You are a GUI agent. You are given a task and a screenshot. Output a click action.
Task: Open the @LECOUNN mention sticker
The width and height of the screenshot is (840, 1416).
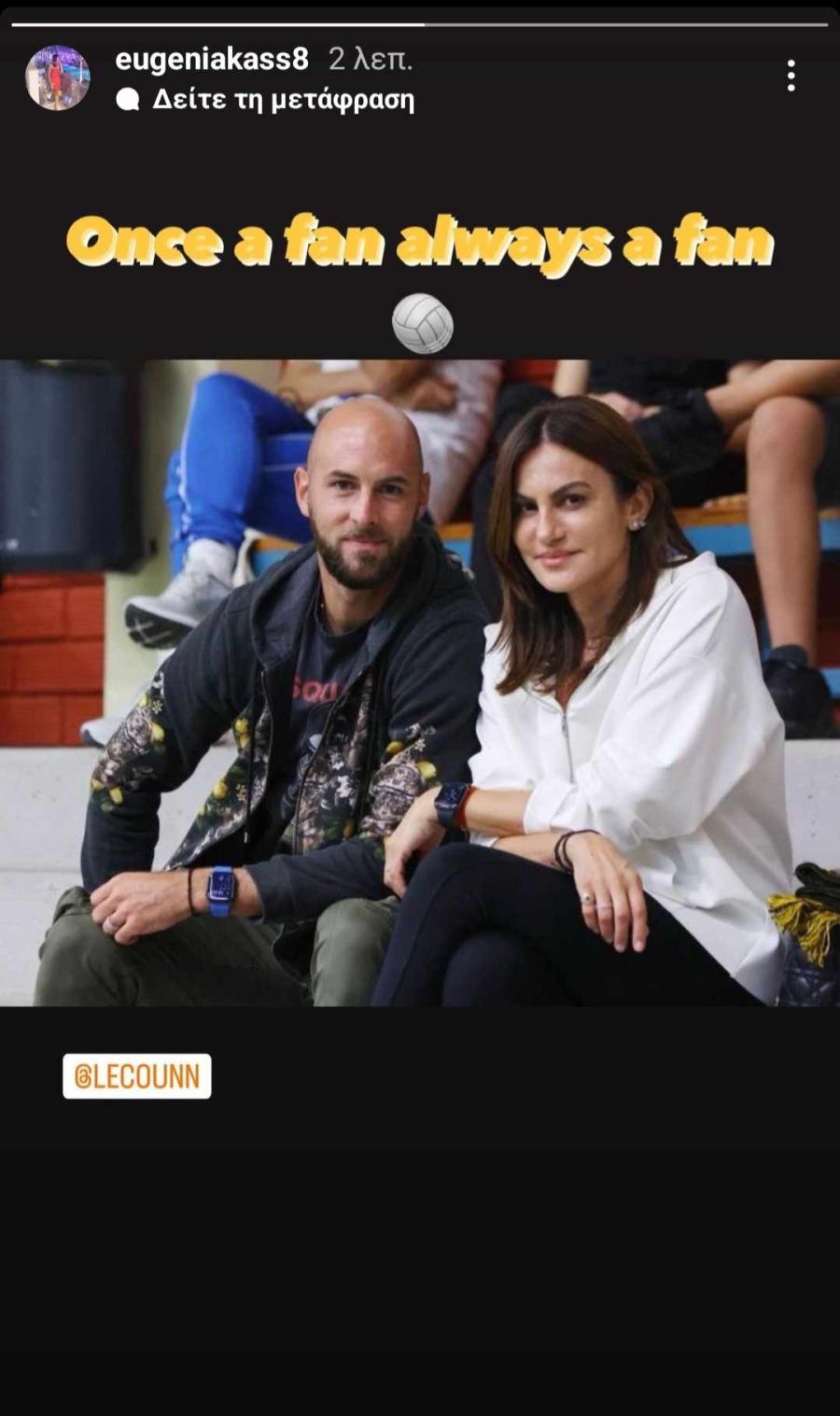137,1075
